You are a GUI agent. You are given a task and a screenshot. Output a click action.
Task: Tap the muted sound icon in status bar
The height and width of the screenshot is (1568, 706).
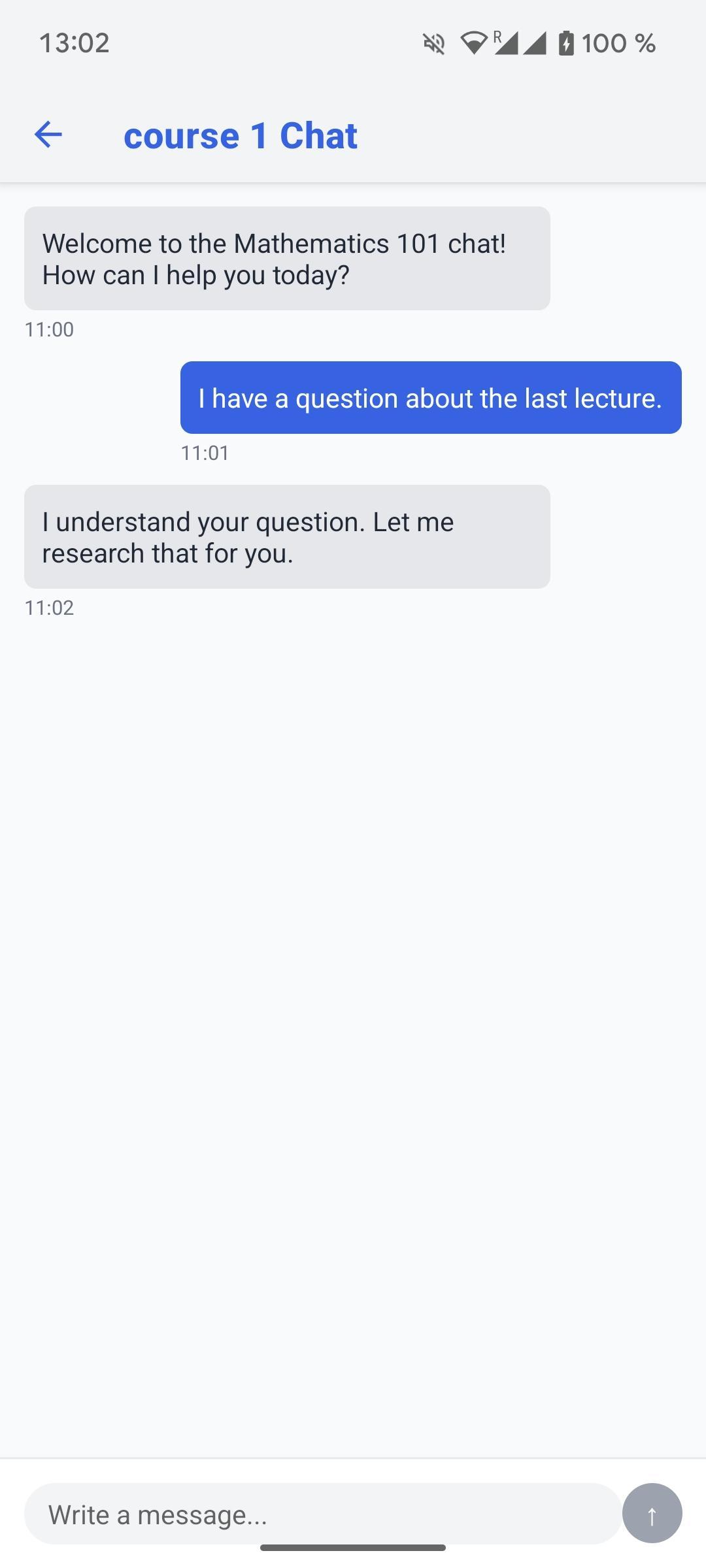coord(432,43)
